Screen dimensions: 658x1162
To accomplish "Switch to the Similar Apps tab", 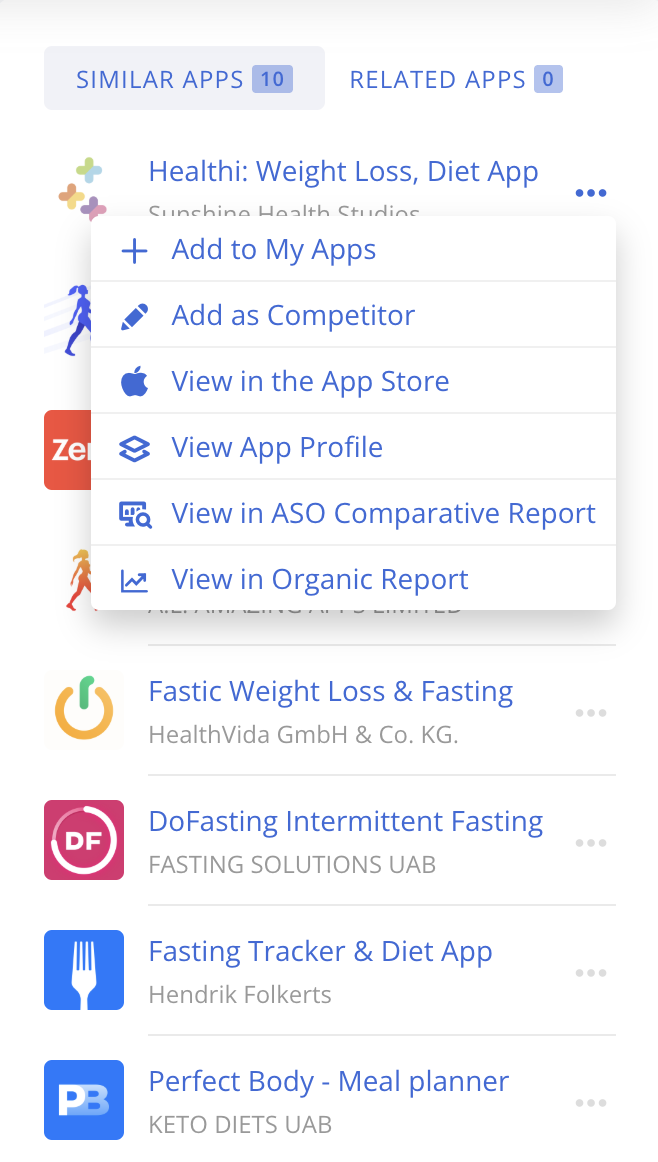I will (x=184, y=79).
